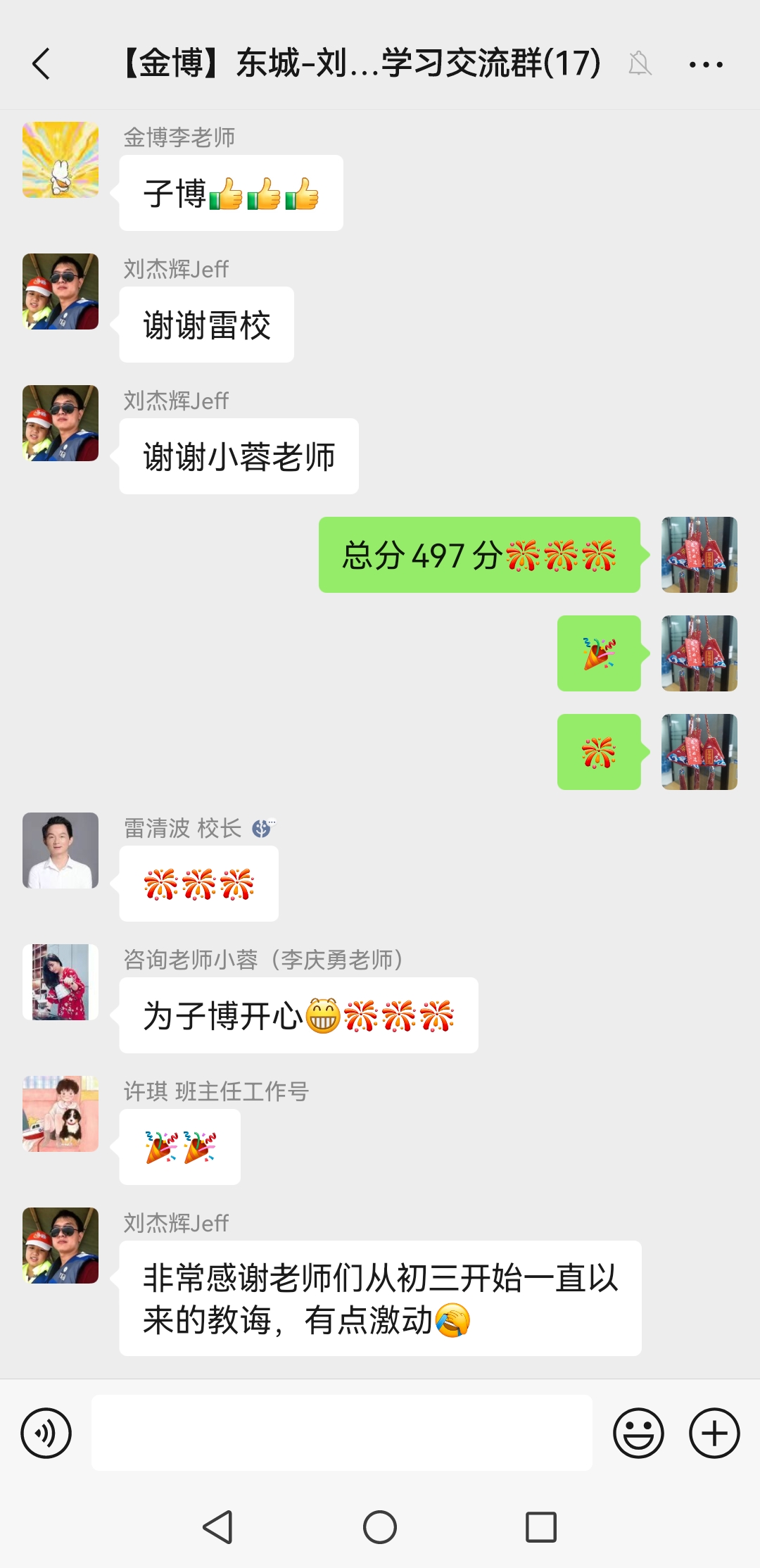Viewport: 760px width, 1568px height.
Task: Open 雷清波 校长's profile picture
Action: coord(61,851)
